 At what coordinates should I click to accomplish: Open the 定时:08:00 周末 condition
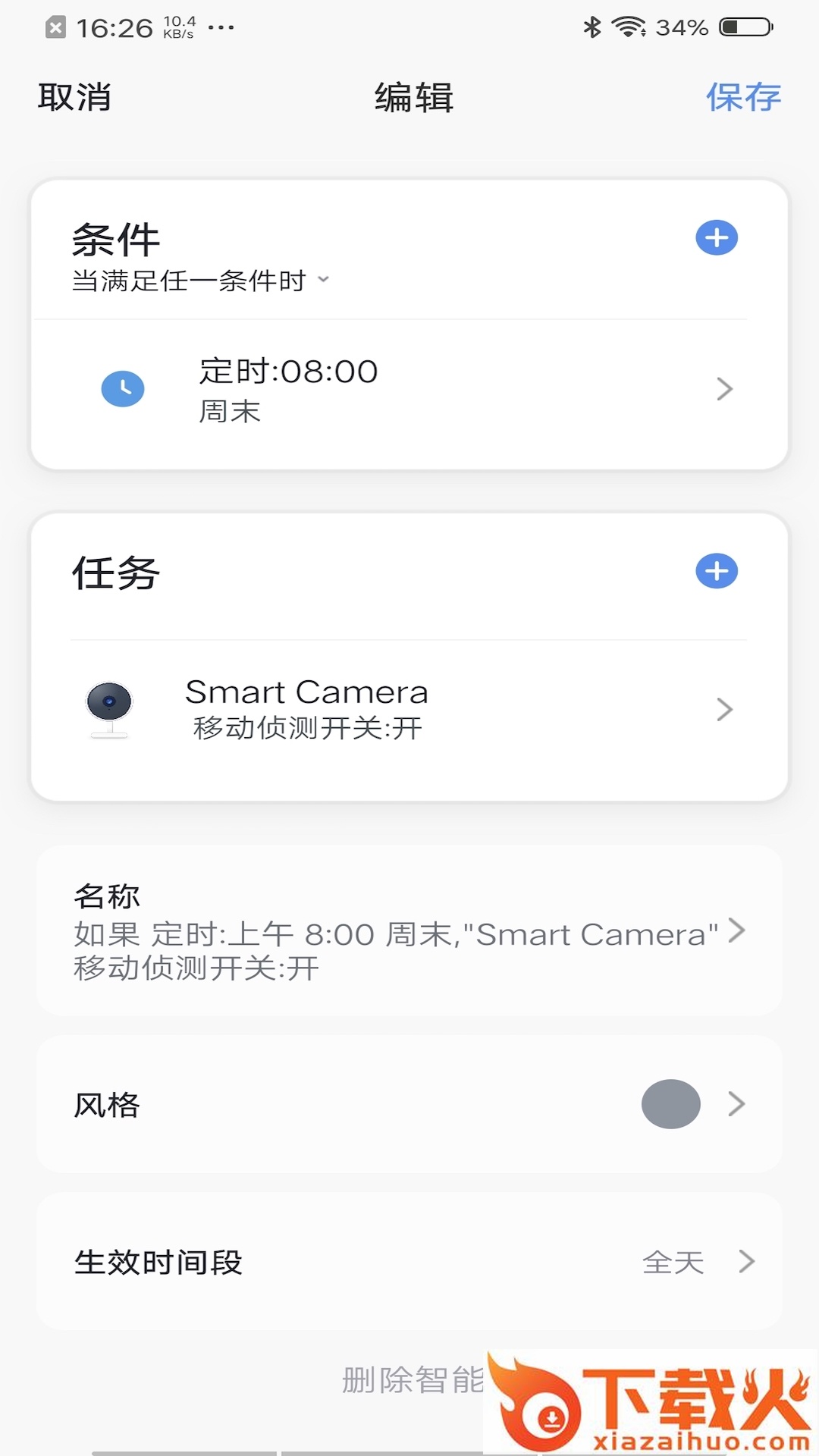[x=409, y=390]
